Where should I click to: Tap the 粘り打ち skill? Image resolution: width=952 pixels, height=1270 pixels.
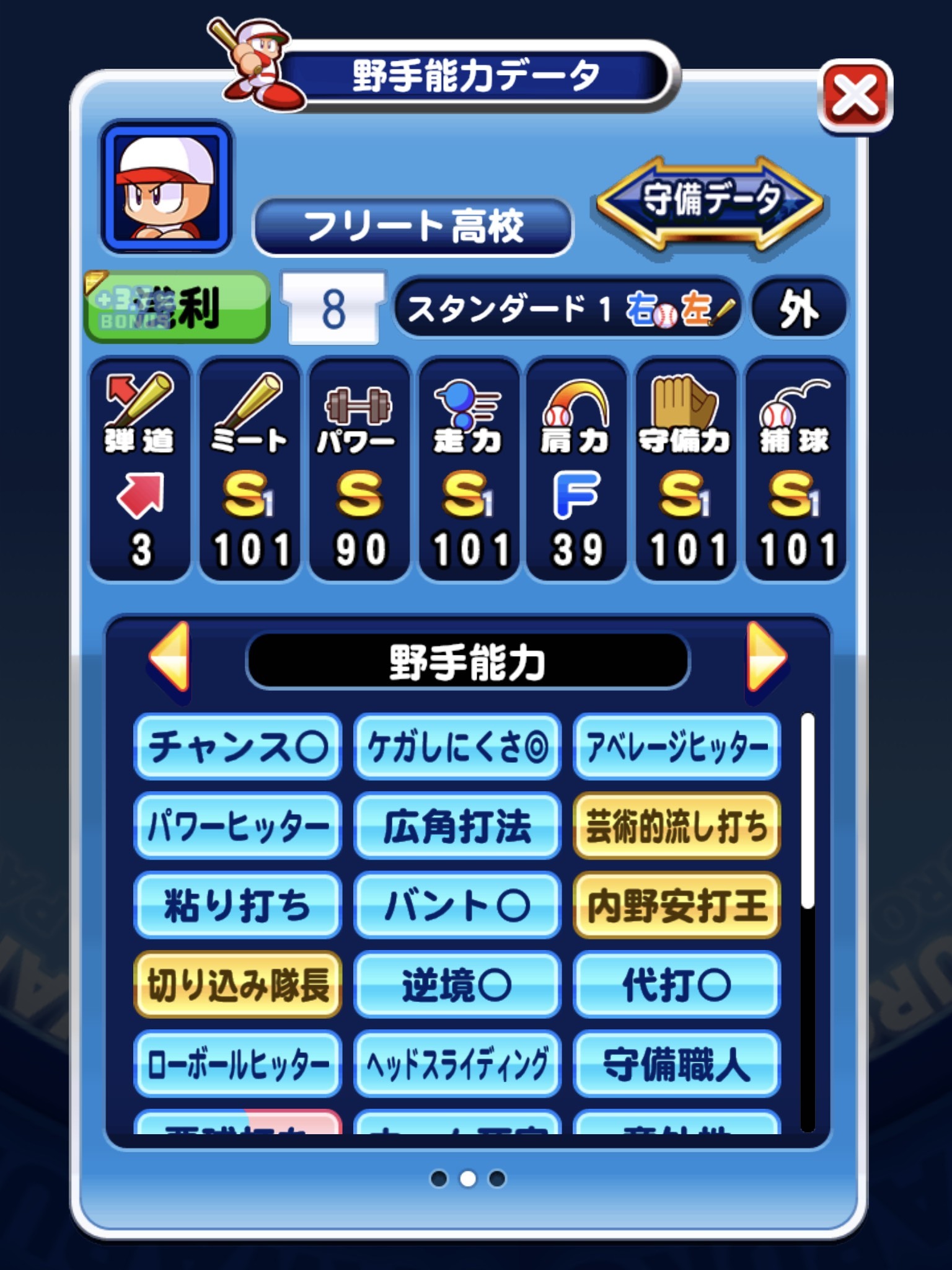click(x=237, y=905)
